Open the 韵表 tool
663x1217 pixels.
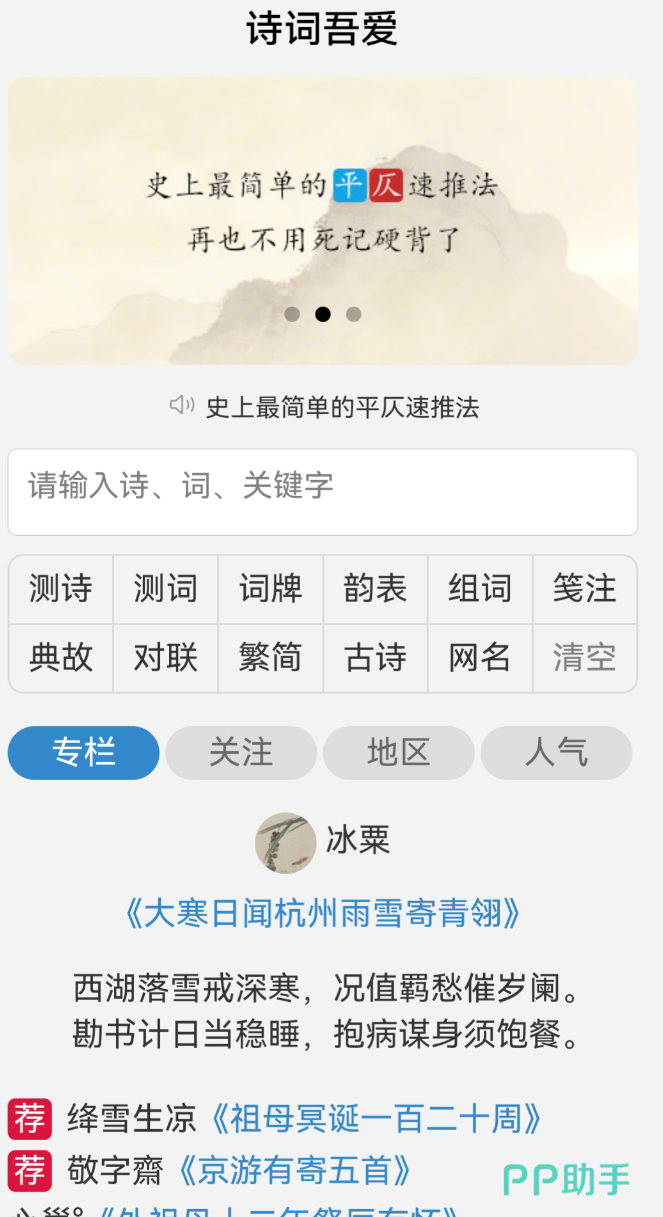coord(375,589)
